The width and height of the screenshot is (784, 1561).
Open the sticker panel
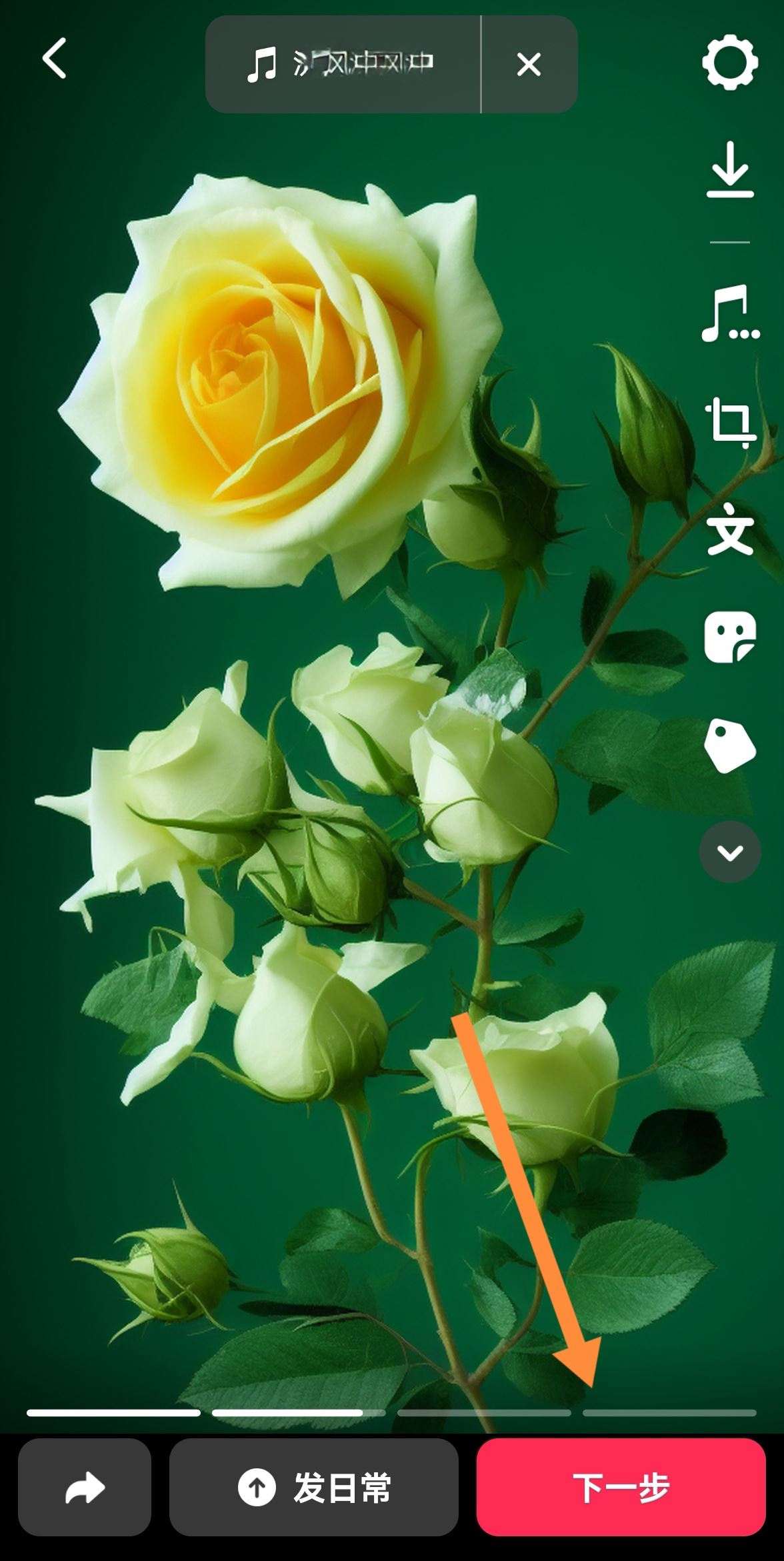click(730, 637)
